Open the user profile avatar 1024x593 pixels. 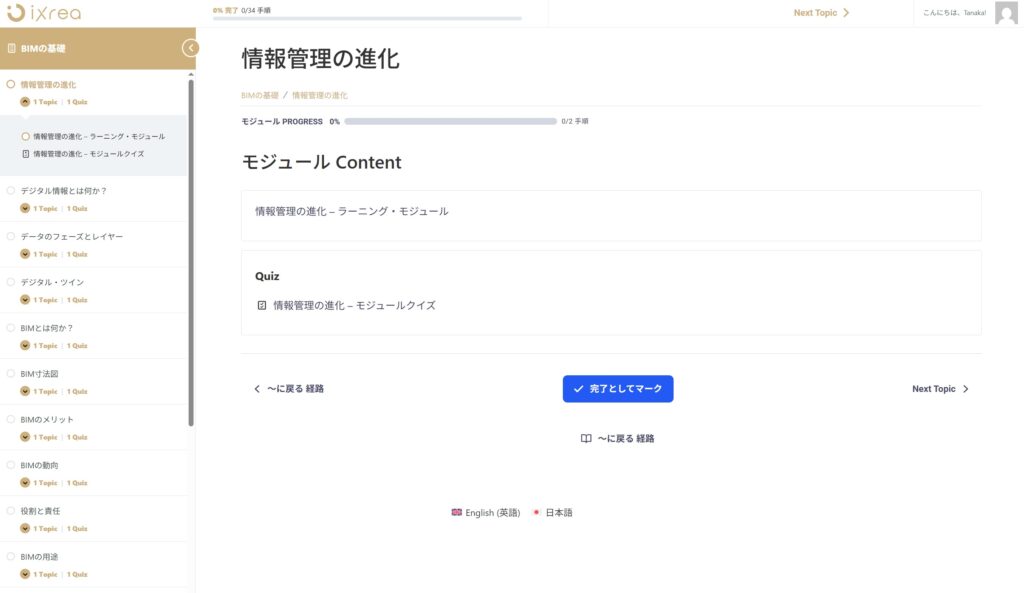point(1006,13)
